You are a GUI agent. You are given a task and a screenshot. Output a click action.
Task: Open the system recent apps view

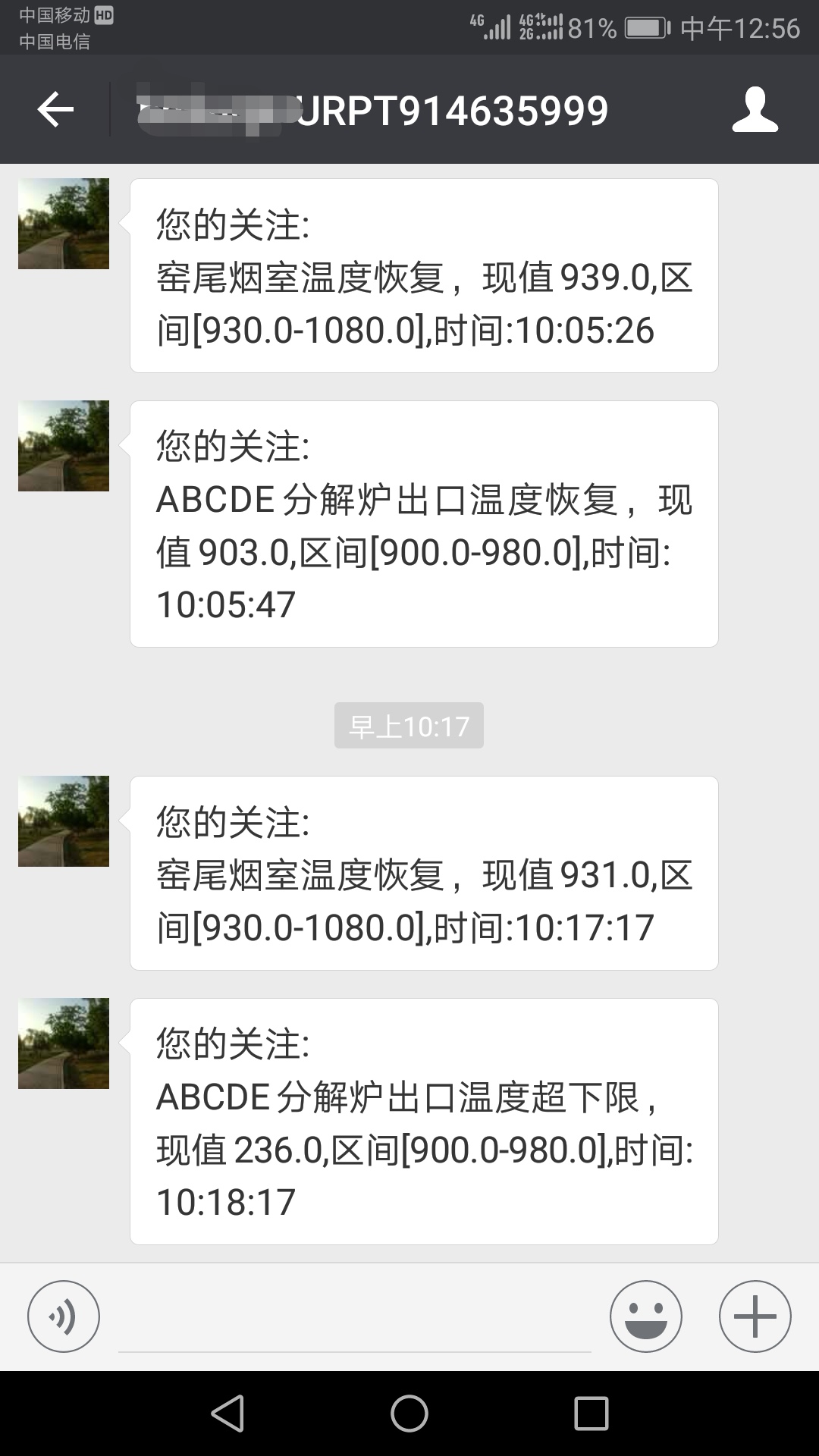[x=591, y=1414]
